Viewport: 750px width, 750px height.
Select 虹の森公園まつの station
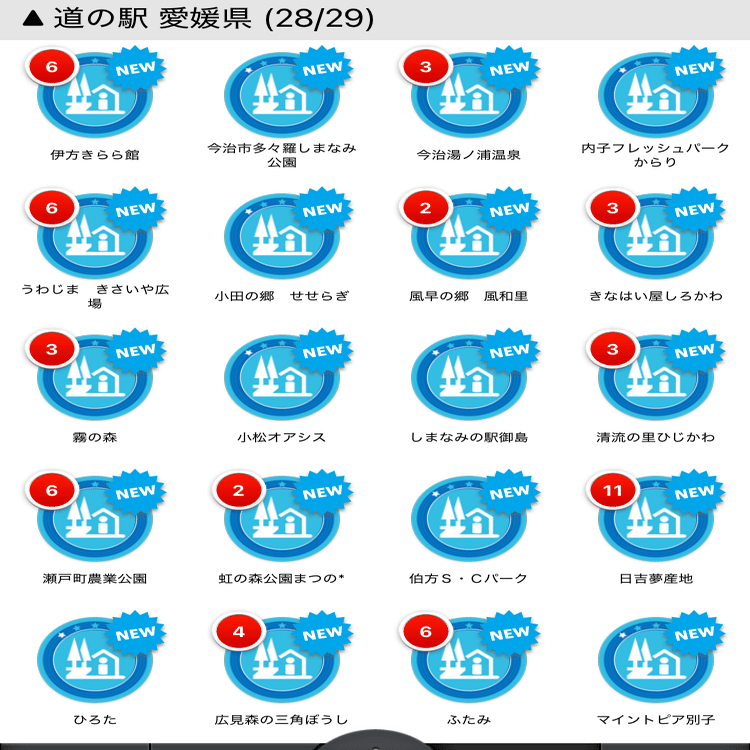(x=282, y=520)
